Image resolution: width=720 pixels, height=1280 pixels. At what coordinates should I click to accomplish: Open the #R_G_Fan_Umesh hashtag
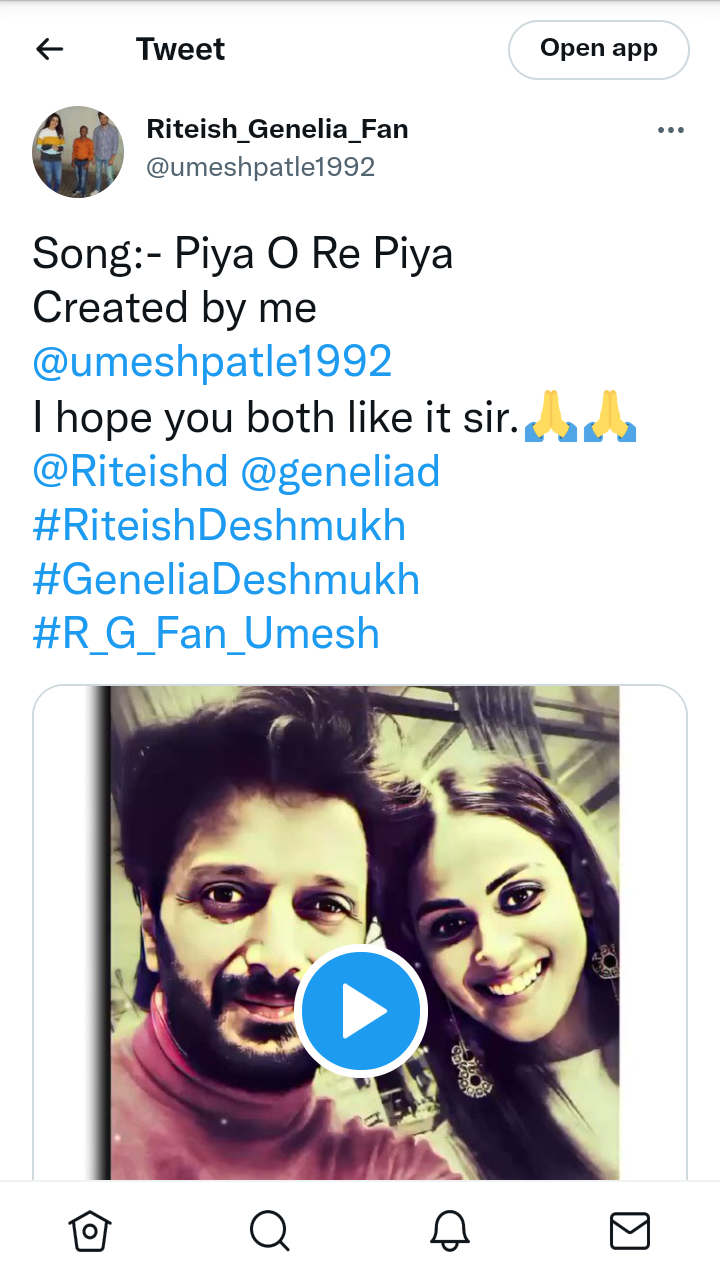(x=206, y=634)
